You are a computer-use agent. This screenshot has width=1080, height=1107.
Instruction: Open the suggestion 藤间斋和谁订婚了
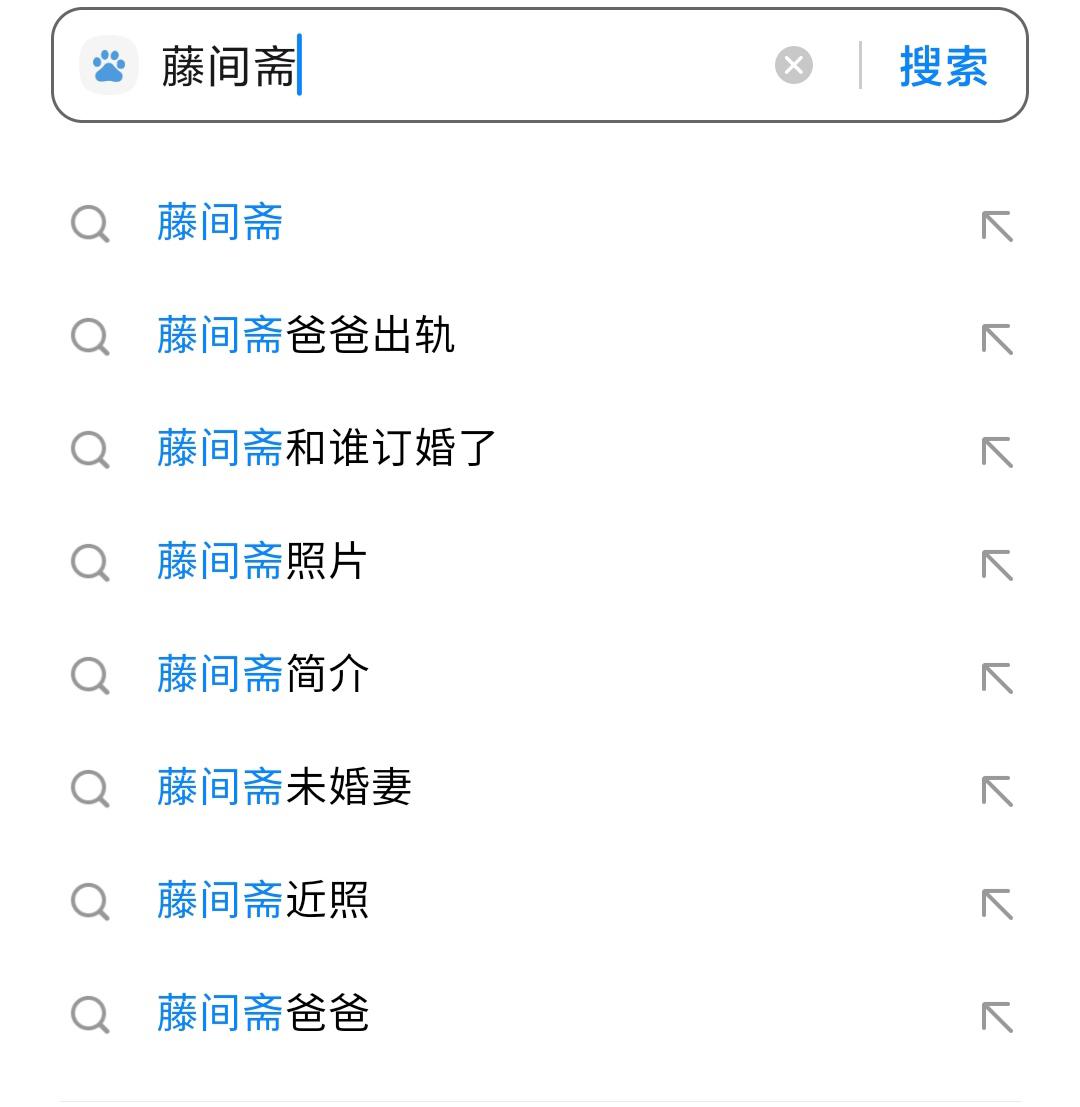coord(322,451)
